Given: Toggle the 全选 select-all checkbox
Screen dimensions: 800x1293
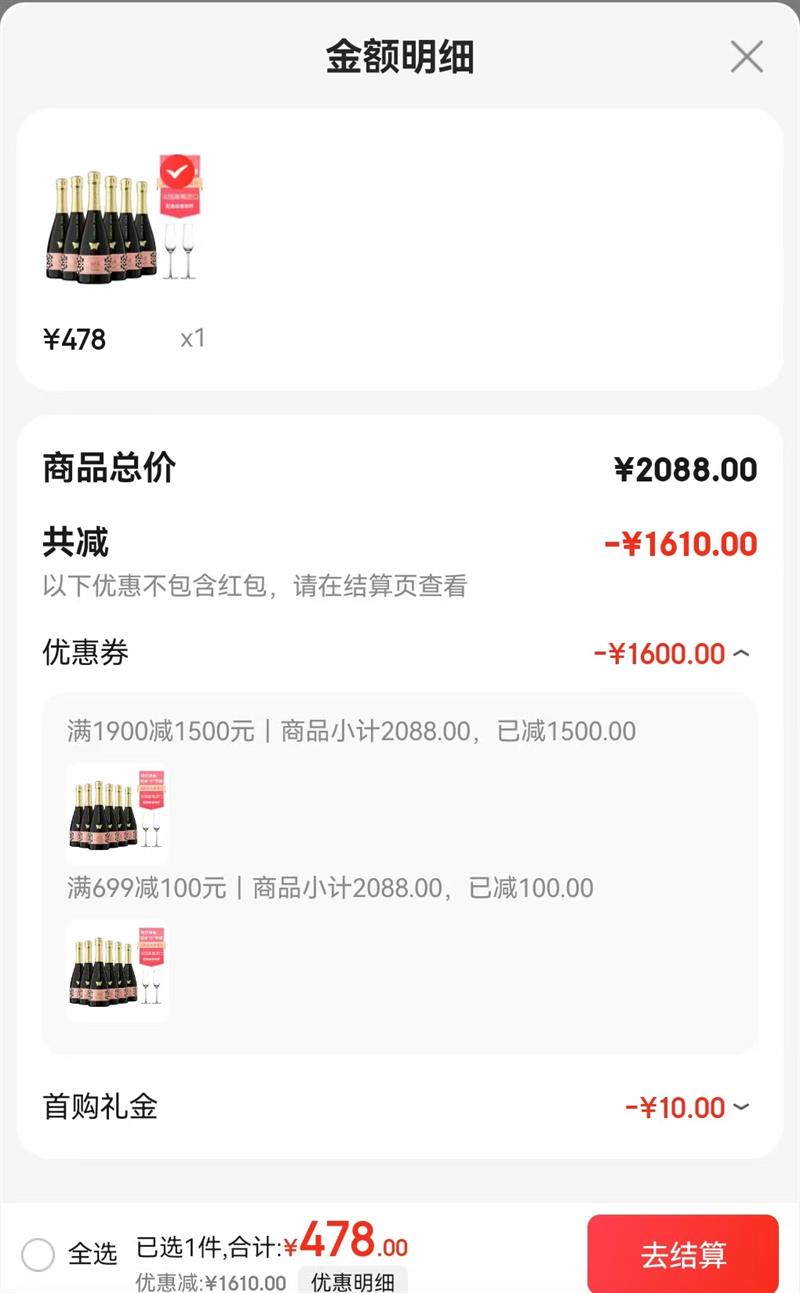Looking at the screenshot, I should (x=38, y=1254).
